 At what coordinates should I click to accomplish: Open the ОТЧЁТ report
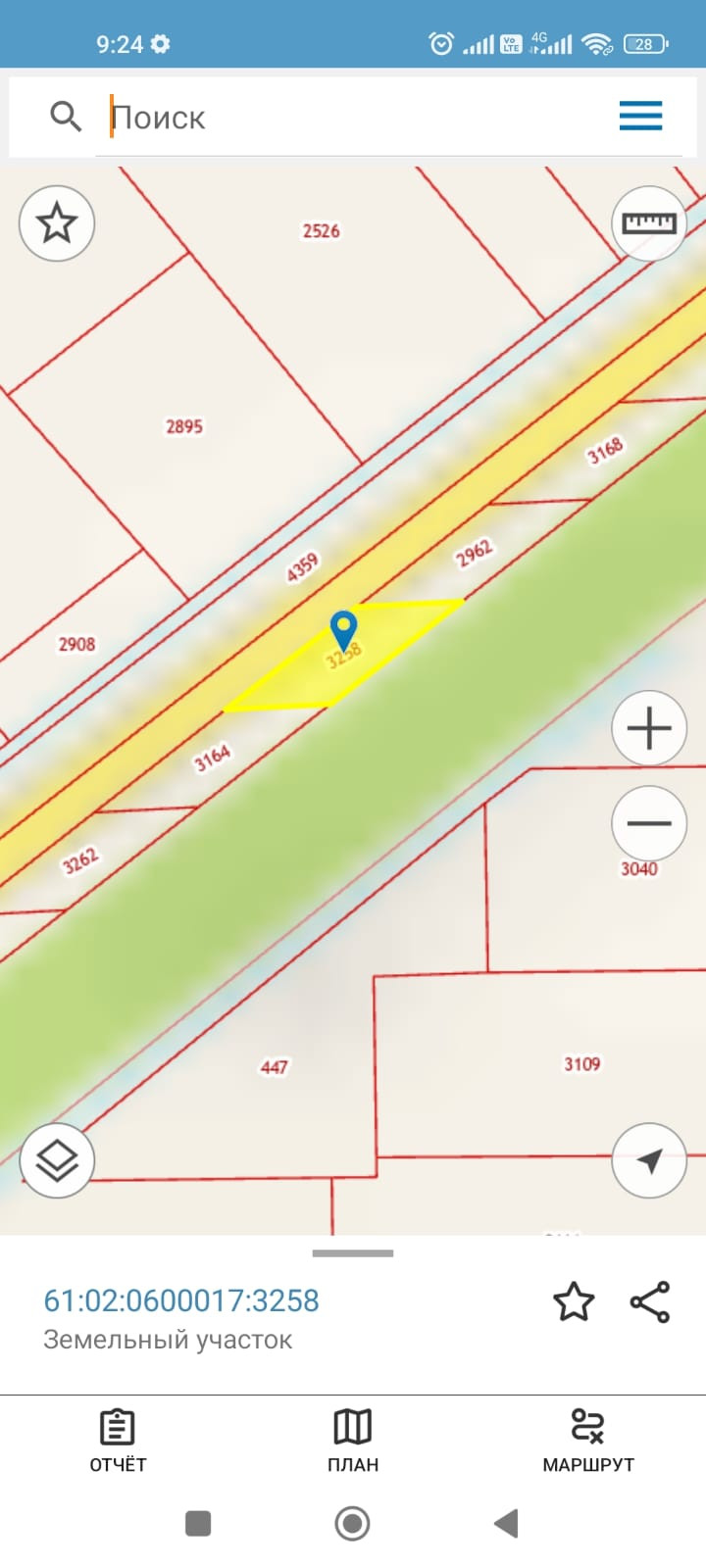[118, 1441]
